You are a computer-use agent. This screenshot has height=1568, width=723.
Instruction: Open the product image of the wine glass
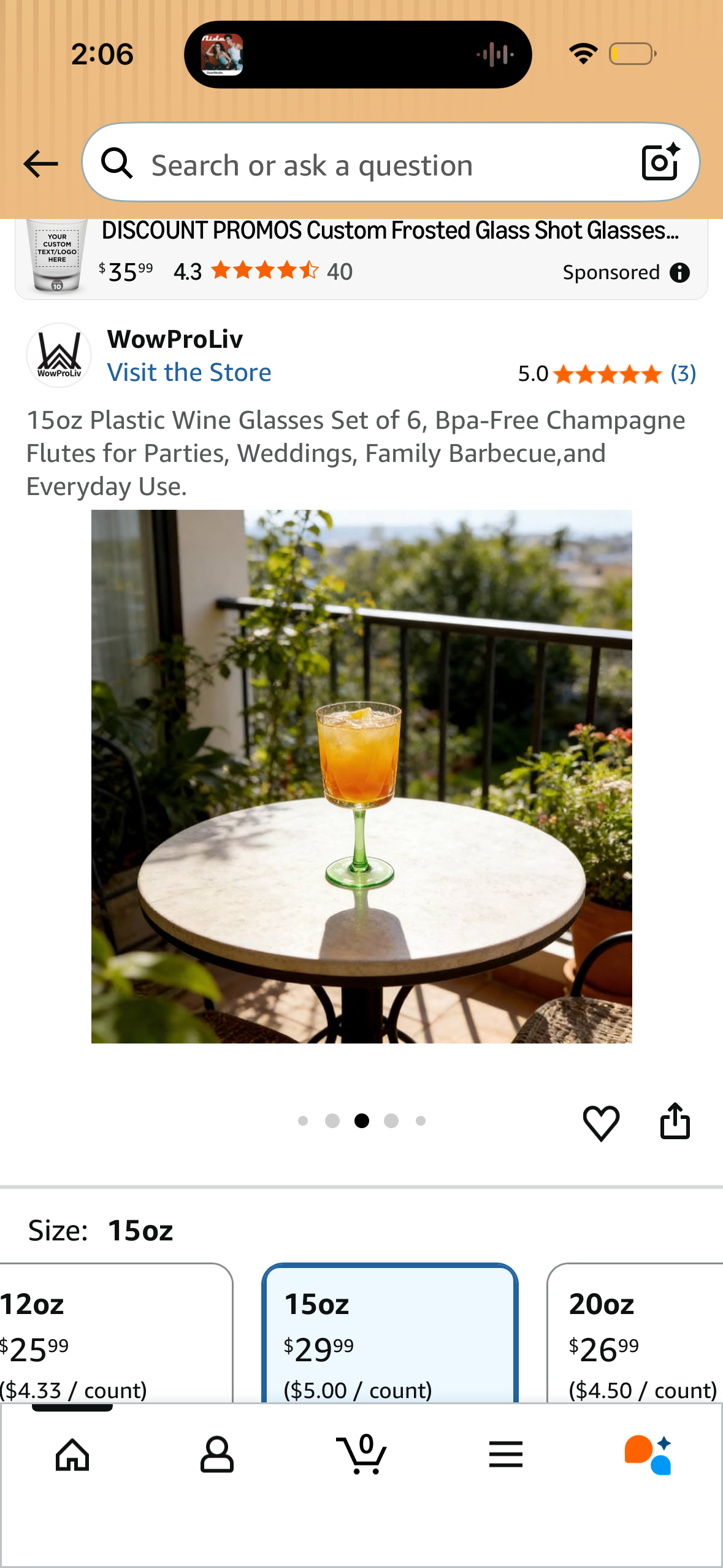[x=361, y=776]
